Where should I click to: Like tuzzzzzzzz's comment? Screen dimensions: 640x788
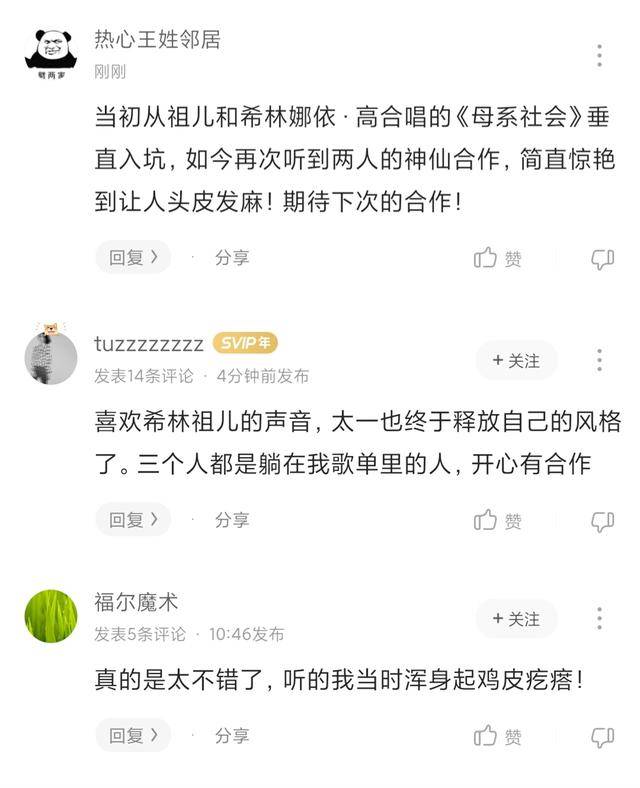(x=498, y=520)
